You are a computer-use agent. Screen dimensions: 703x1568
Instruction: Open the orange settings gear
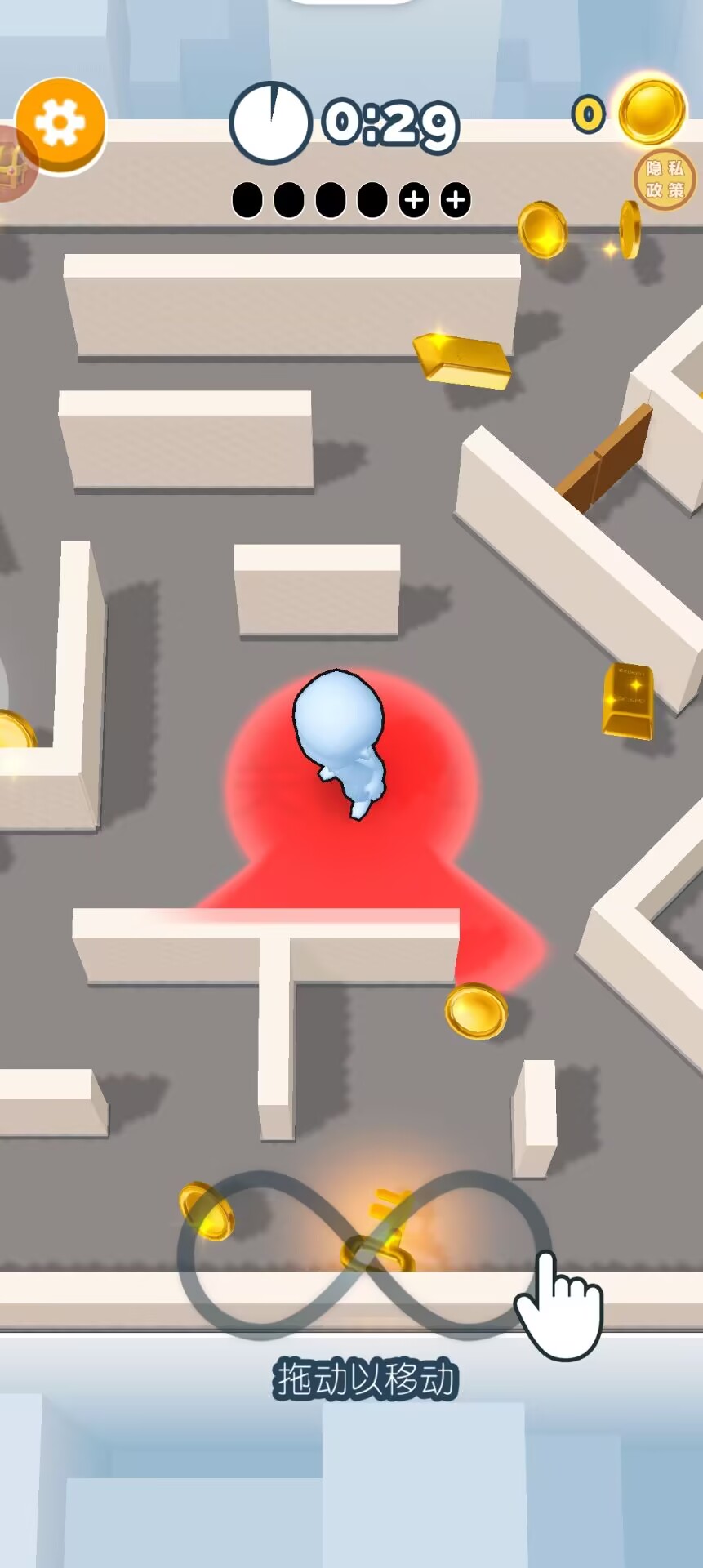[60, 125]
